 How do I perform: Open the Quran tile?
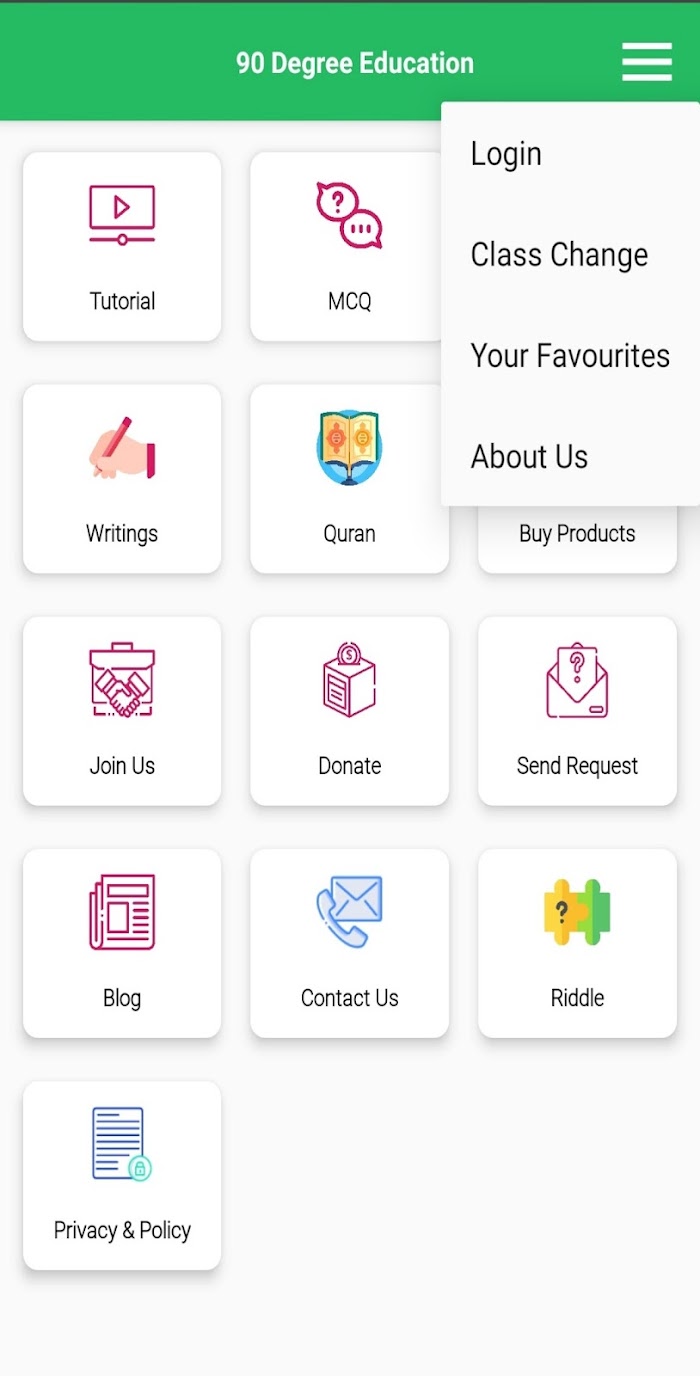point(349,479)
